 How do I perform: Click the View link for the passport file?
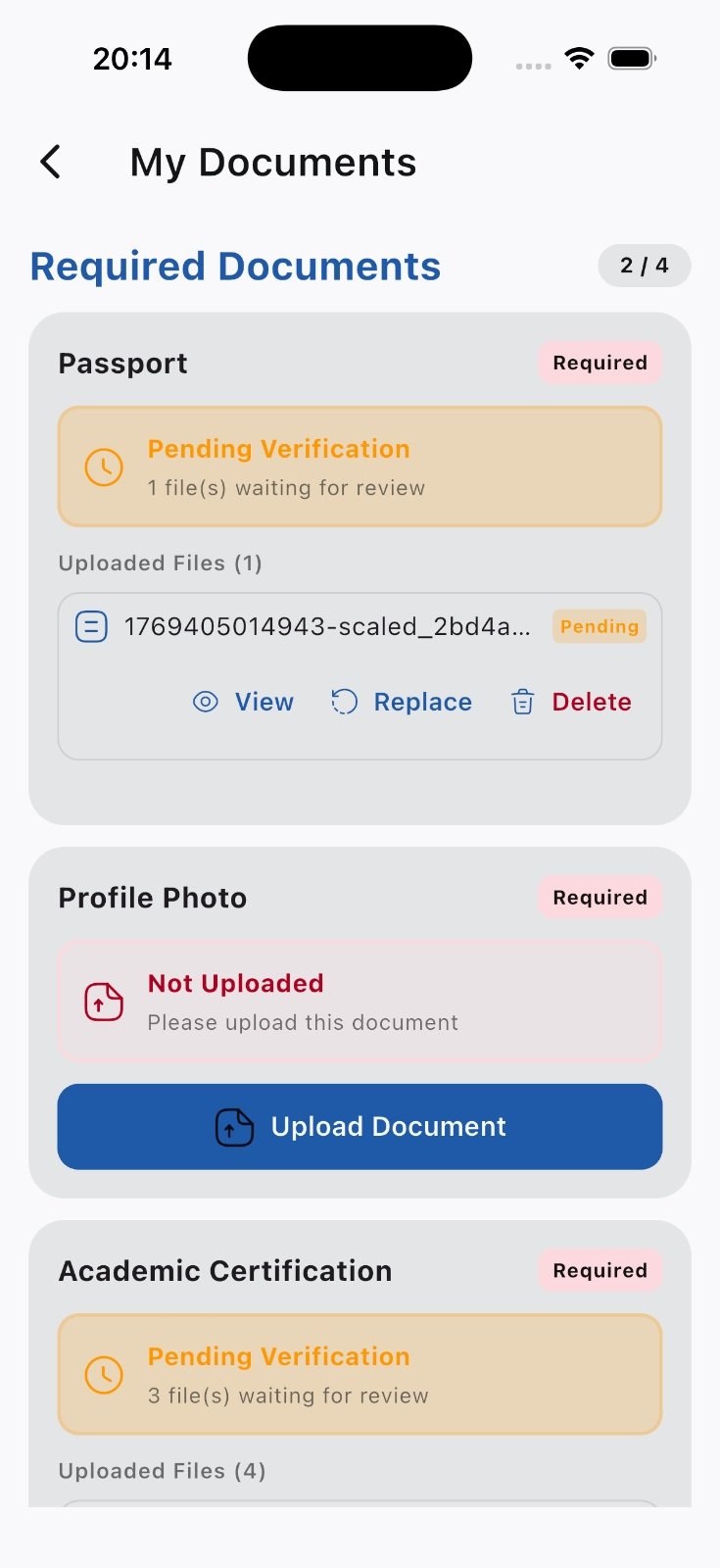pos(264,702)
